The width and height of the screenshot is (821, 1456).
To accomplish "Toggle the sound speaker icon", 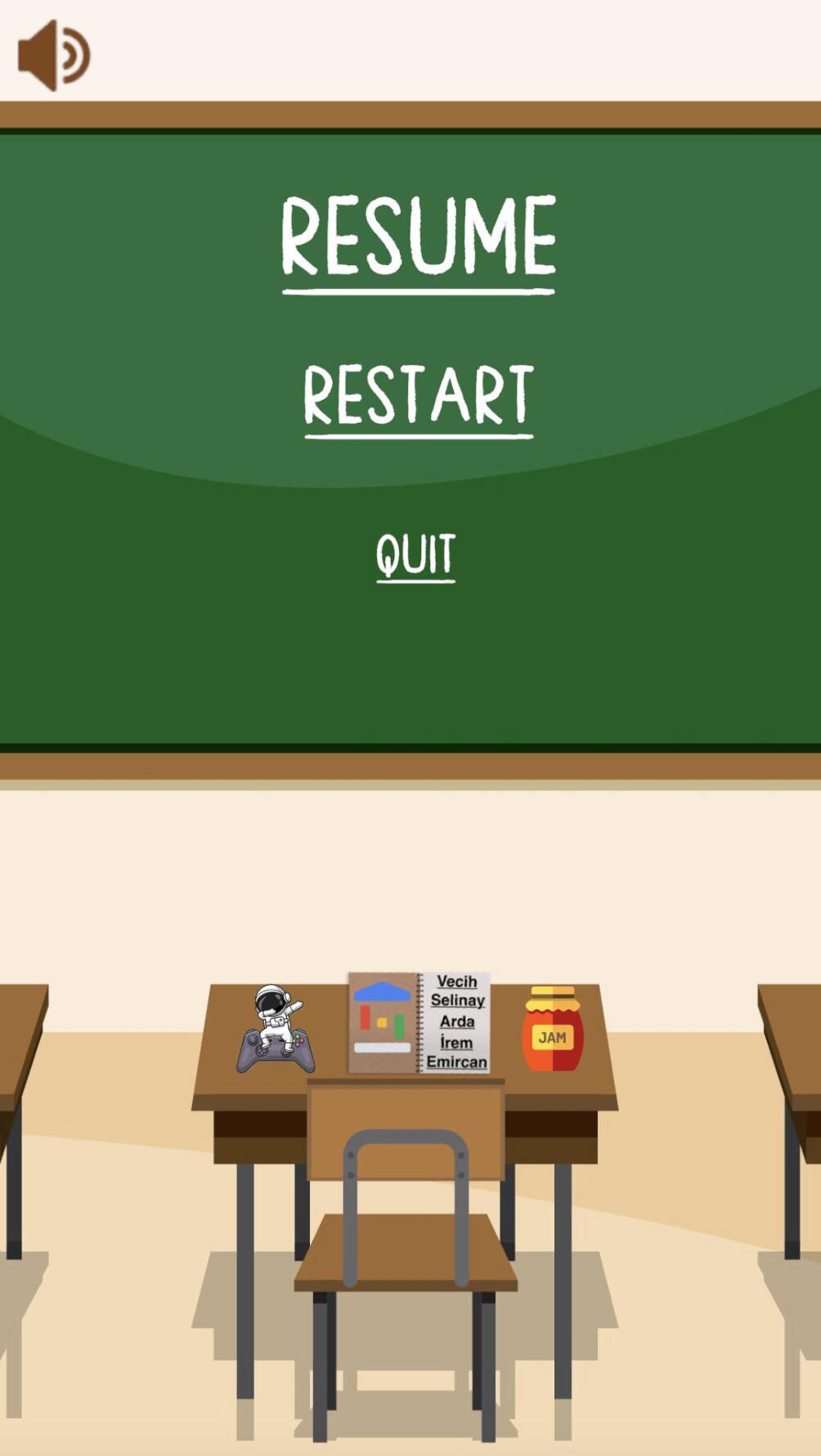I will click(x=54, y=55).
